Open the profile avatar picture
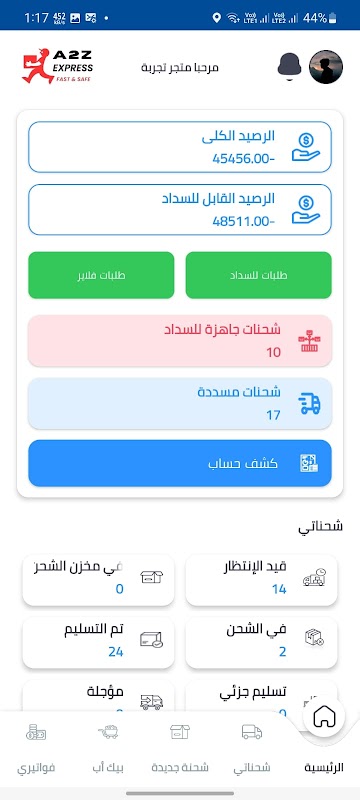The width and height of the screenshot is (360, 800). 326,67
